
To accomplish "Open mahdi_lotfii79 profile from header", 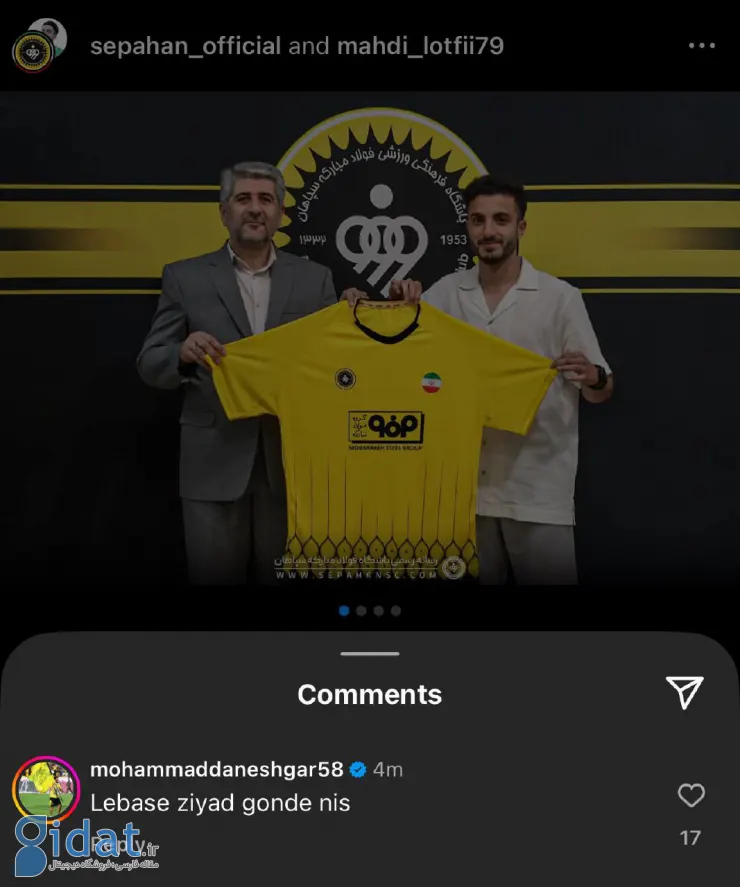I will tap(420, 46).
